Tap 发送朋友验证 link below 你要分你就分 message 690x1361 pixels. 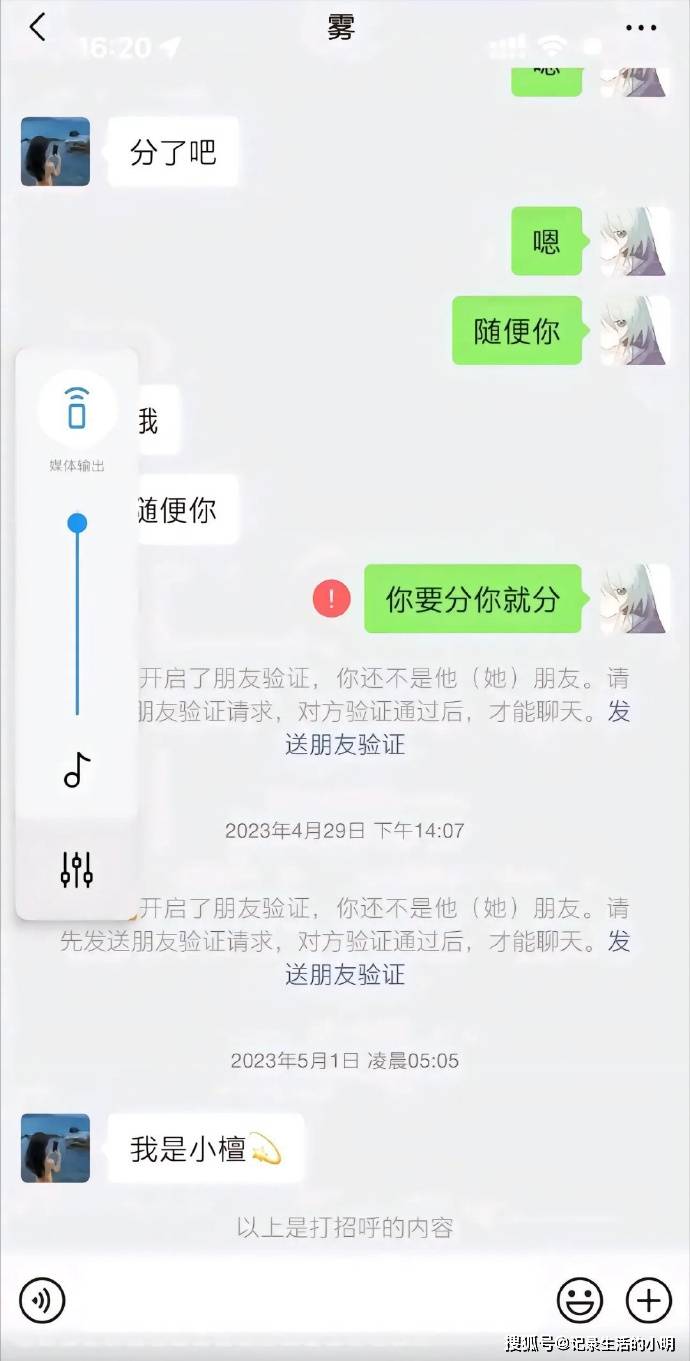click(345, 744)
